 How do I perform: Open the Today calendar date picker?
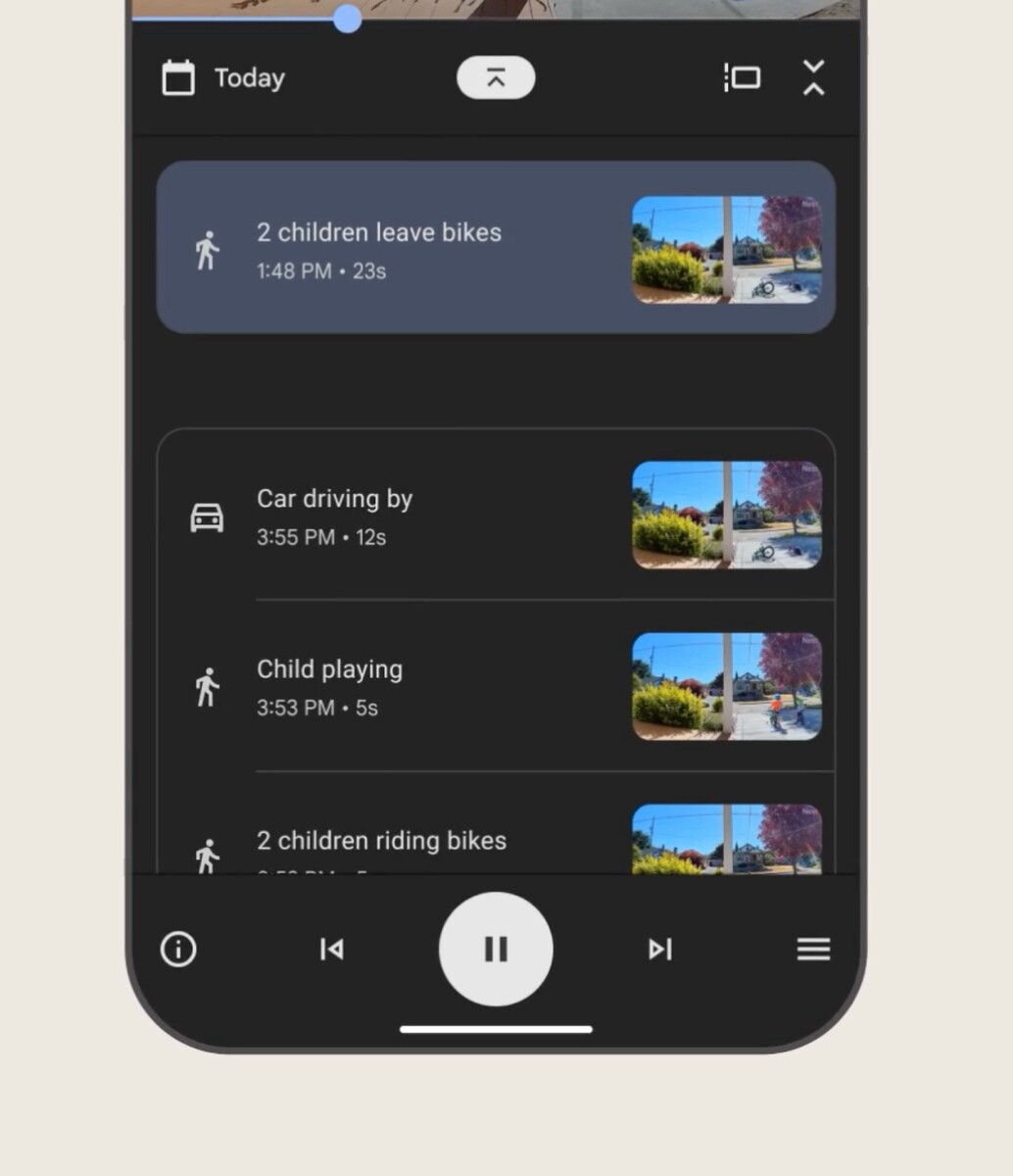223,78
